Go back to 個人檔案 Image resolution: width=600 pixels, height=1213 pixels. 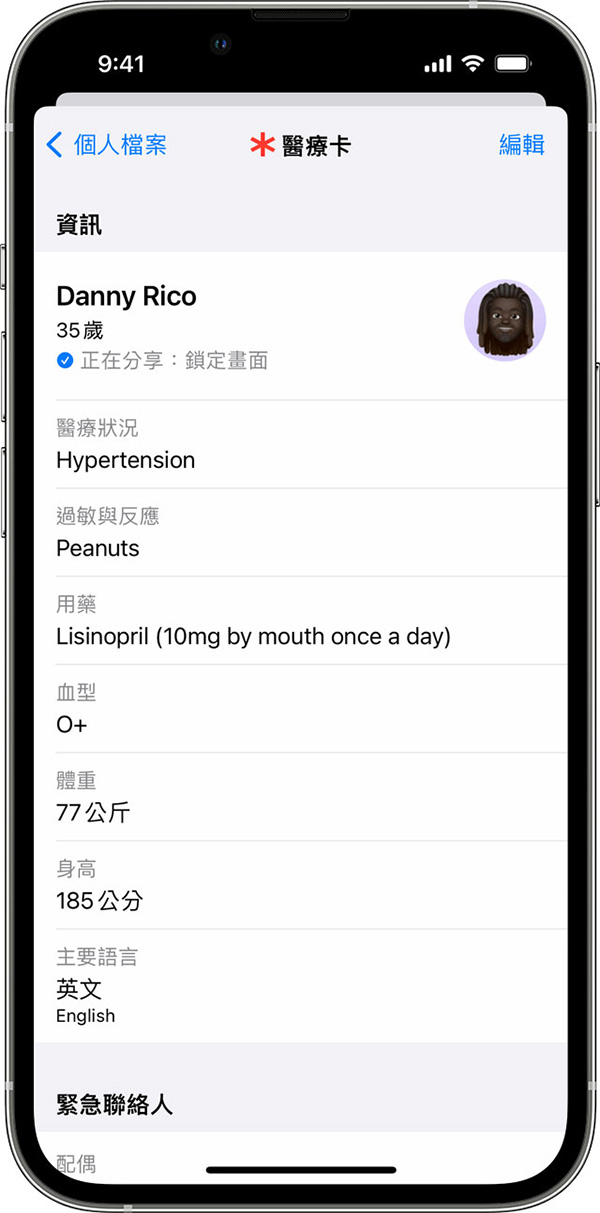point(107,145)
